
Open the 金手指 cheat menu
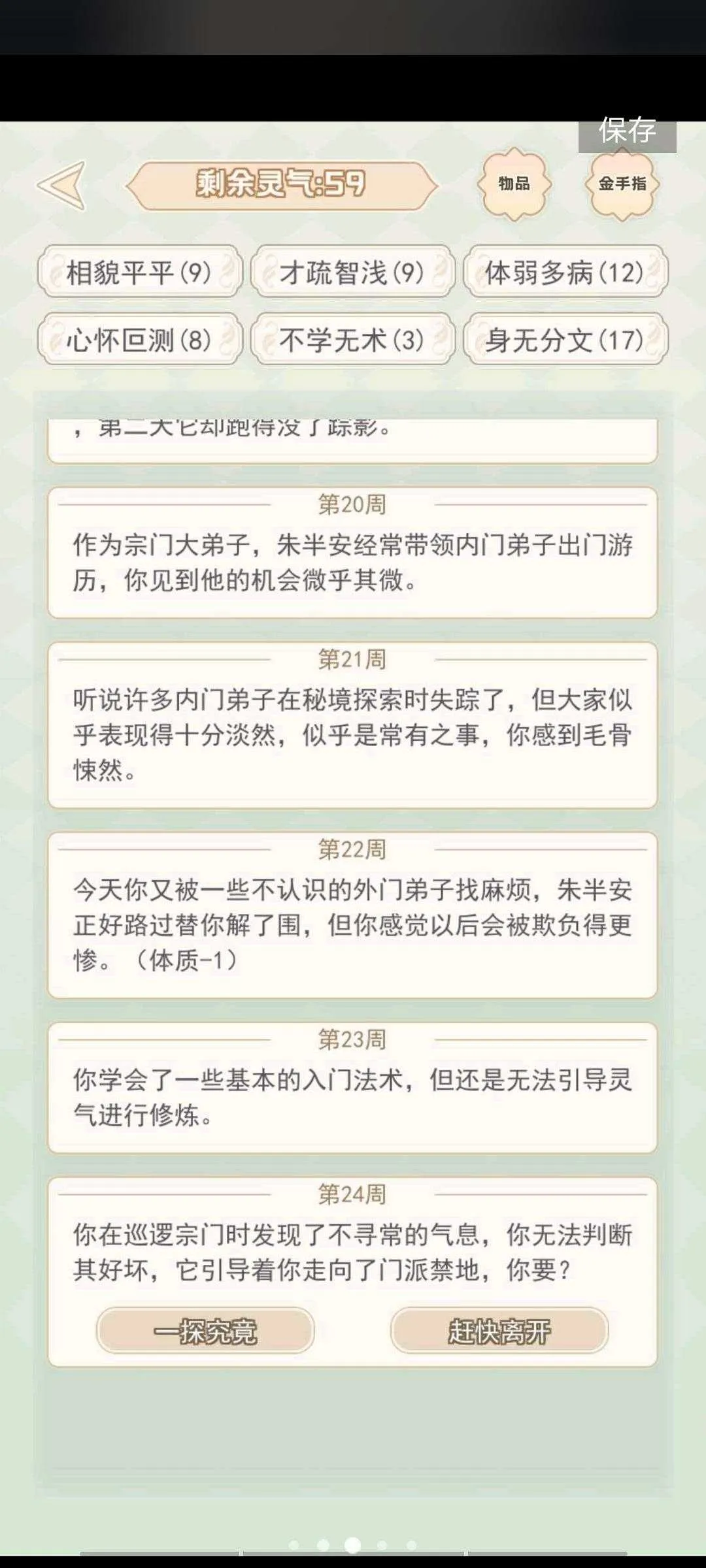click(622, 184)
